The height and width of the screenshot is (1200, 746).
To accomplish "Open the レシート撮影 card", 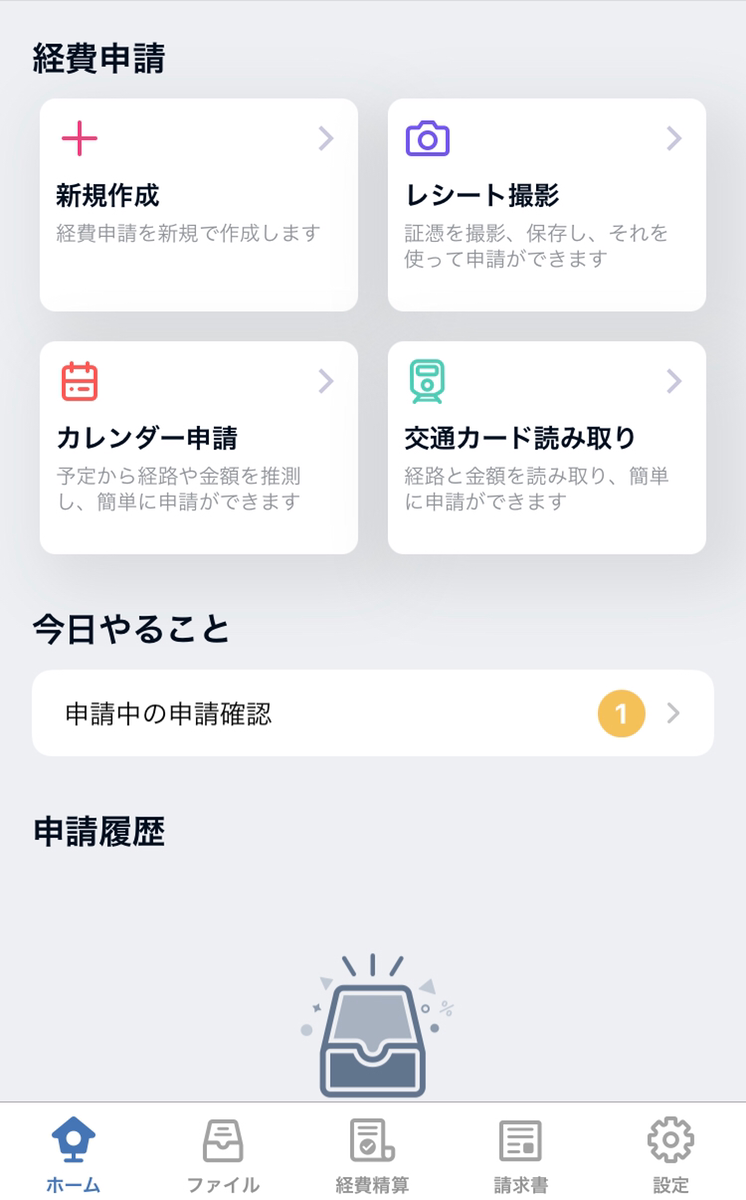I will tap(546, 205).
